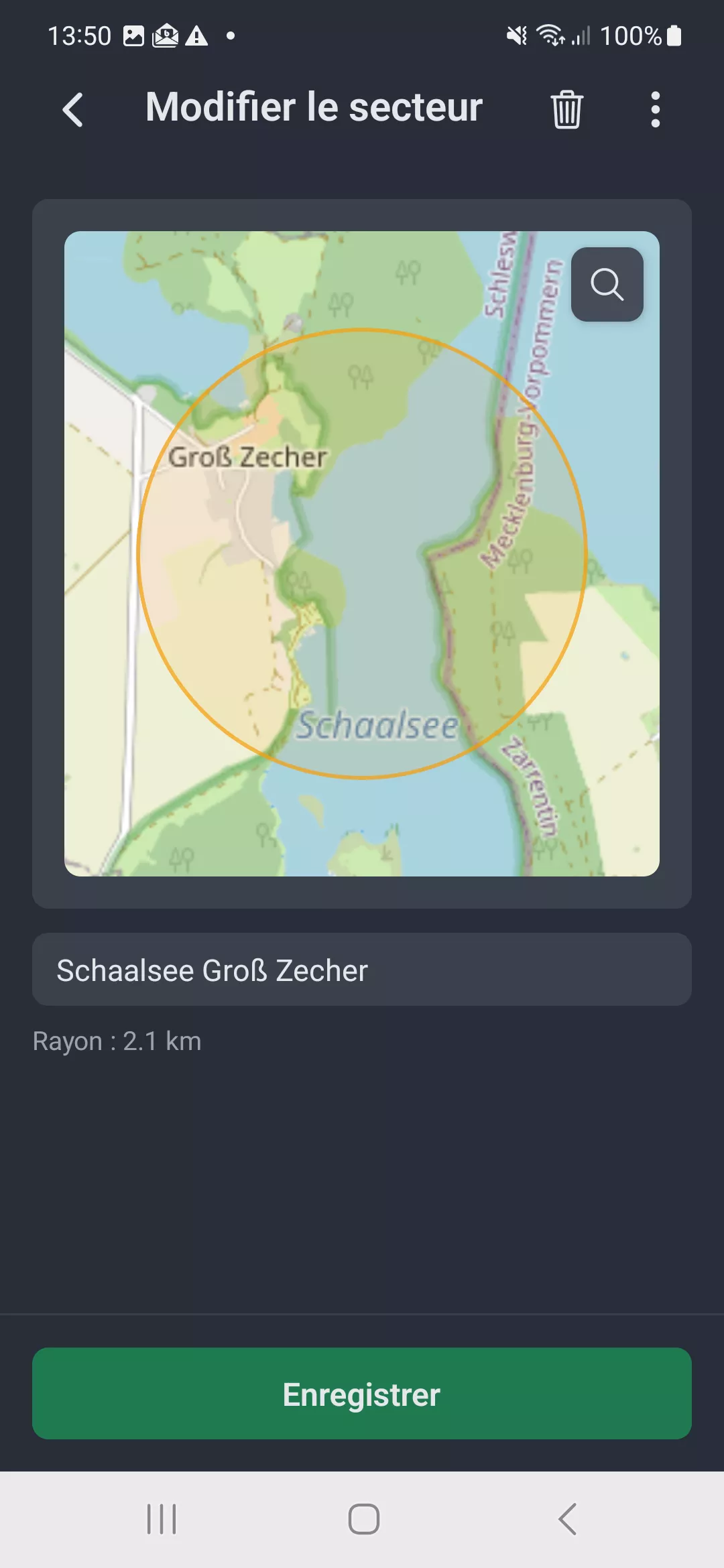Open the sector map preview
724x1568 pixels.
click(362, 553)
